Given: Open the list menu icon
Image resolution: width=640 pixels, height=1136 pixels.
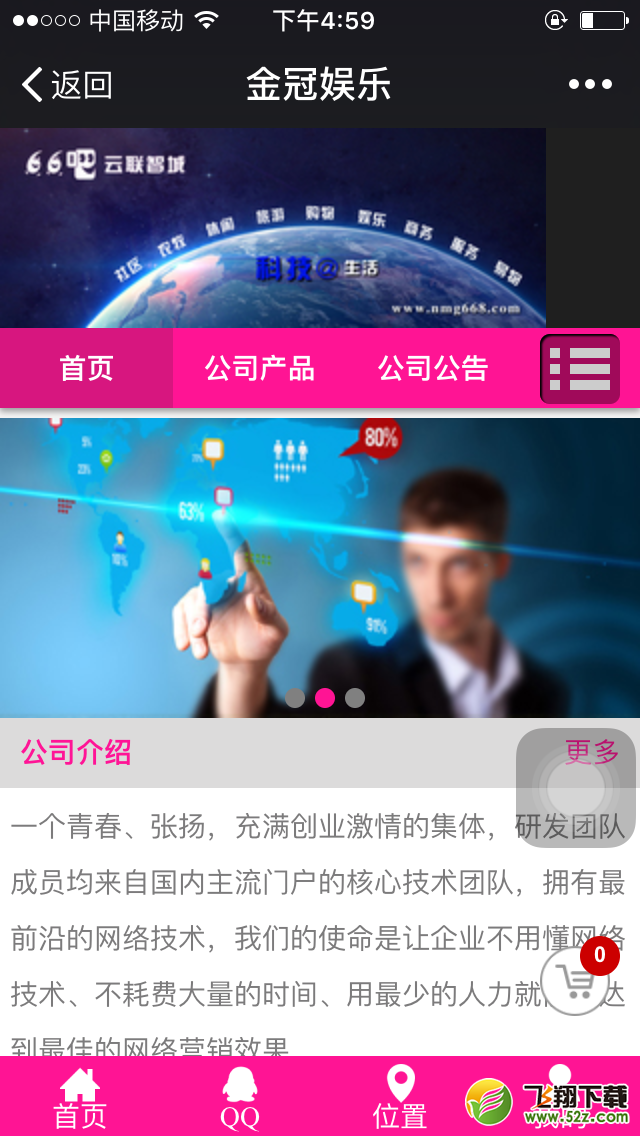Looking at the screenshot, I should click(580, 369).
